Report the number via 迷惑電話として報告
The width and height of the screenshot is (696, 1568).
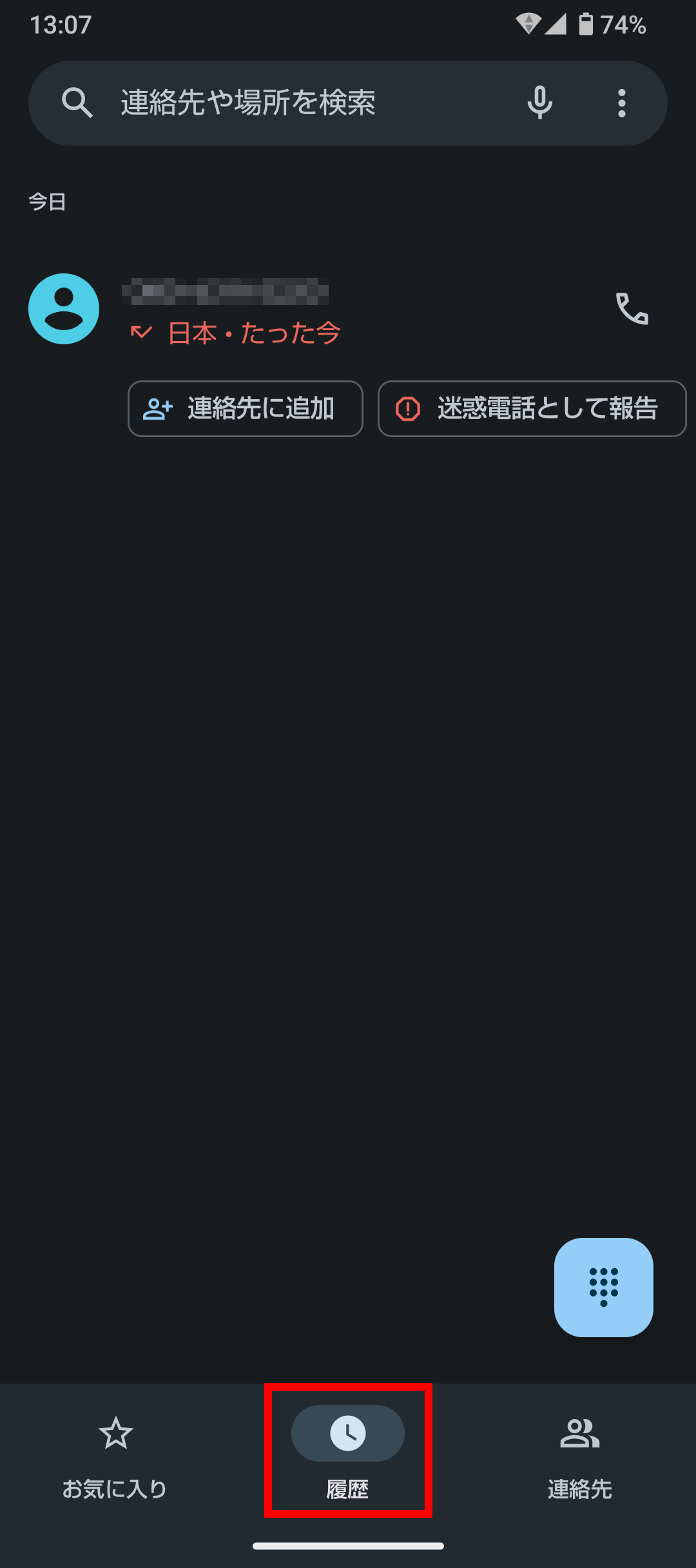coord(532,409)
